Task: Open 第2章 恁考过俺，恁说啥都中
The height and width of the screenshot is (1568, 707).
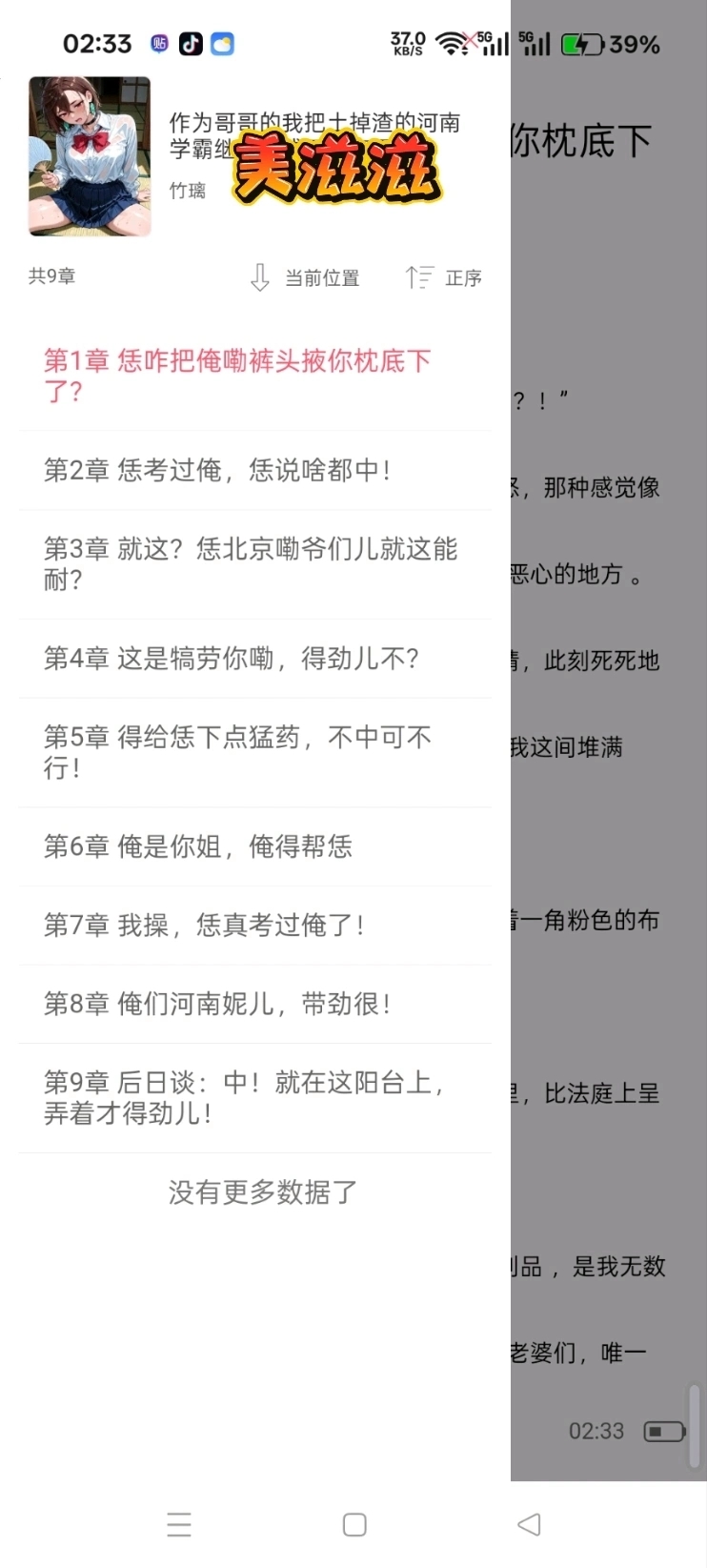Action: tap(255, 470)
